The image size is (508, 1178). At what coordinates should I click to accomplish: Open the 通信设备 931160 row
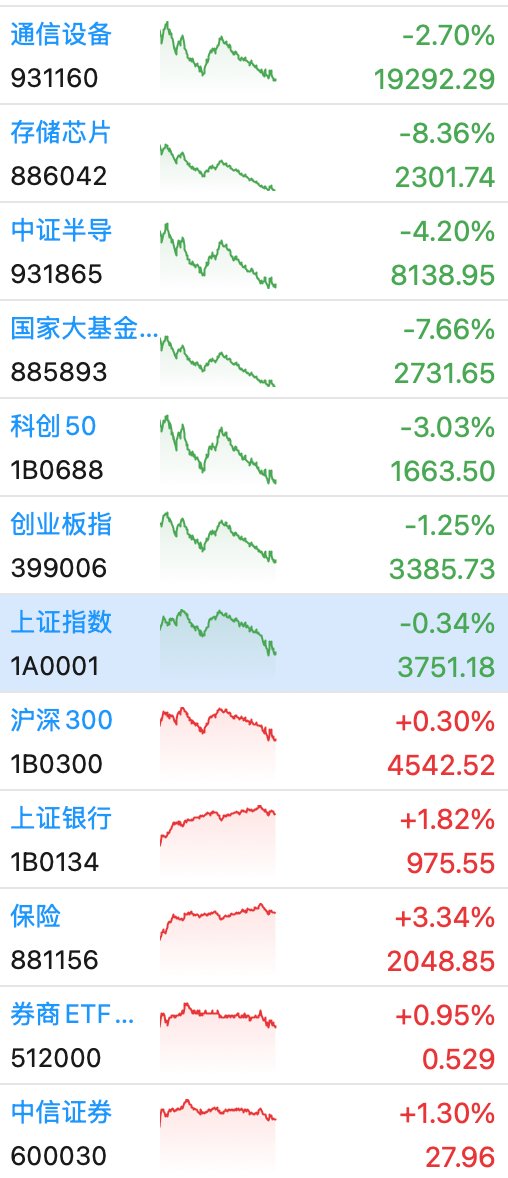tap(254, 55)
